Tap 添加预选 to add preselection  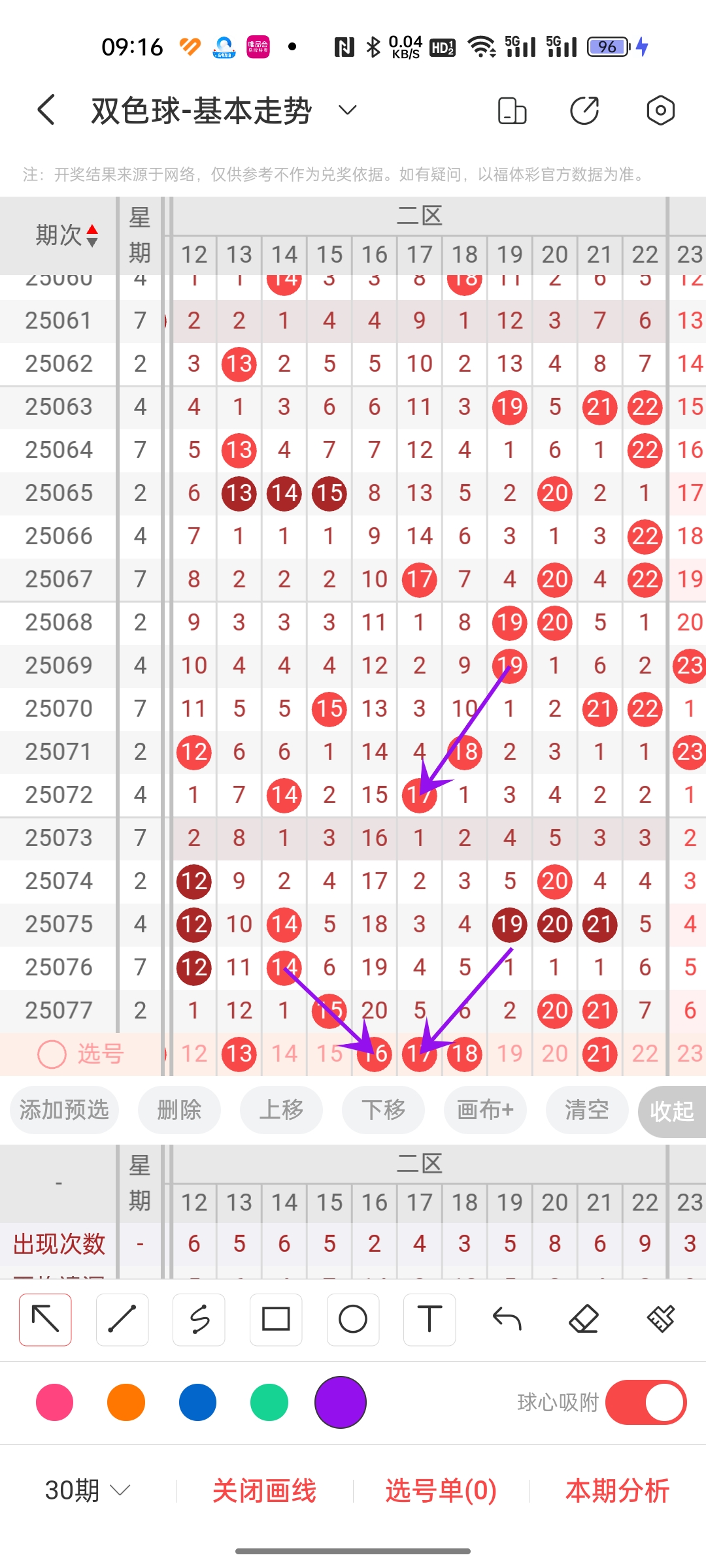(x=63, y=1110)
